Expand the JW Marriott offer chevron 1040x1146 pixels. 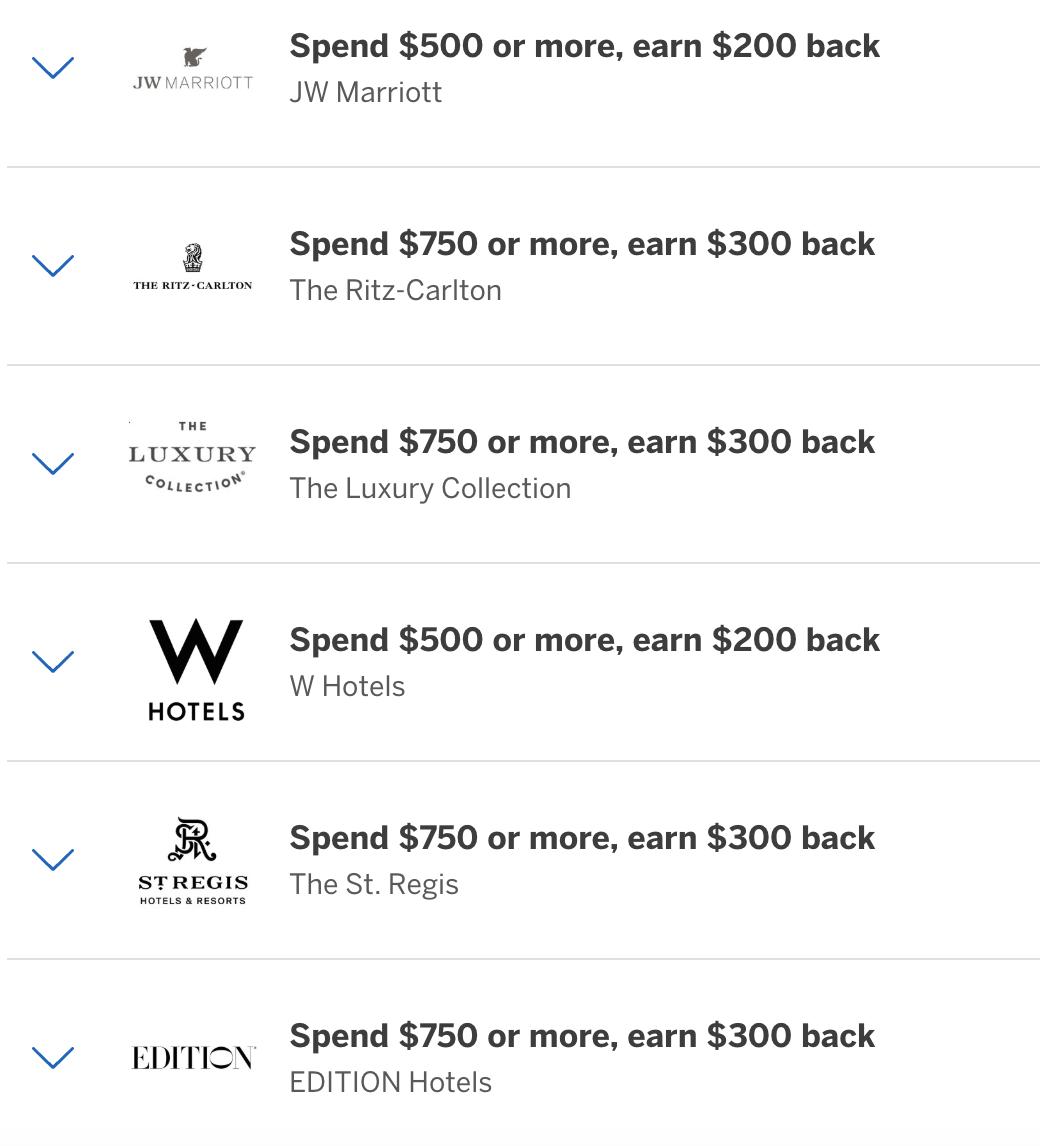click(53, 68)
